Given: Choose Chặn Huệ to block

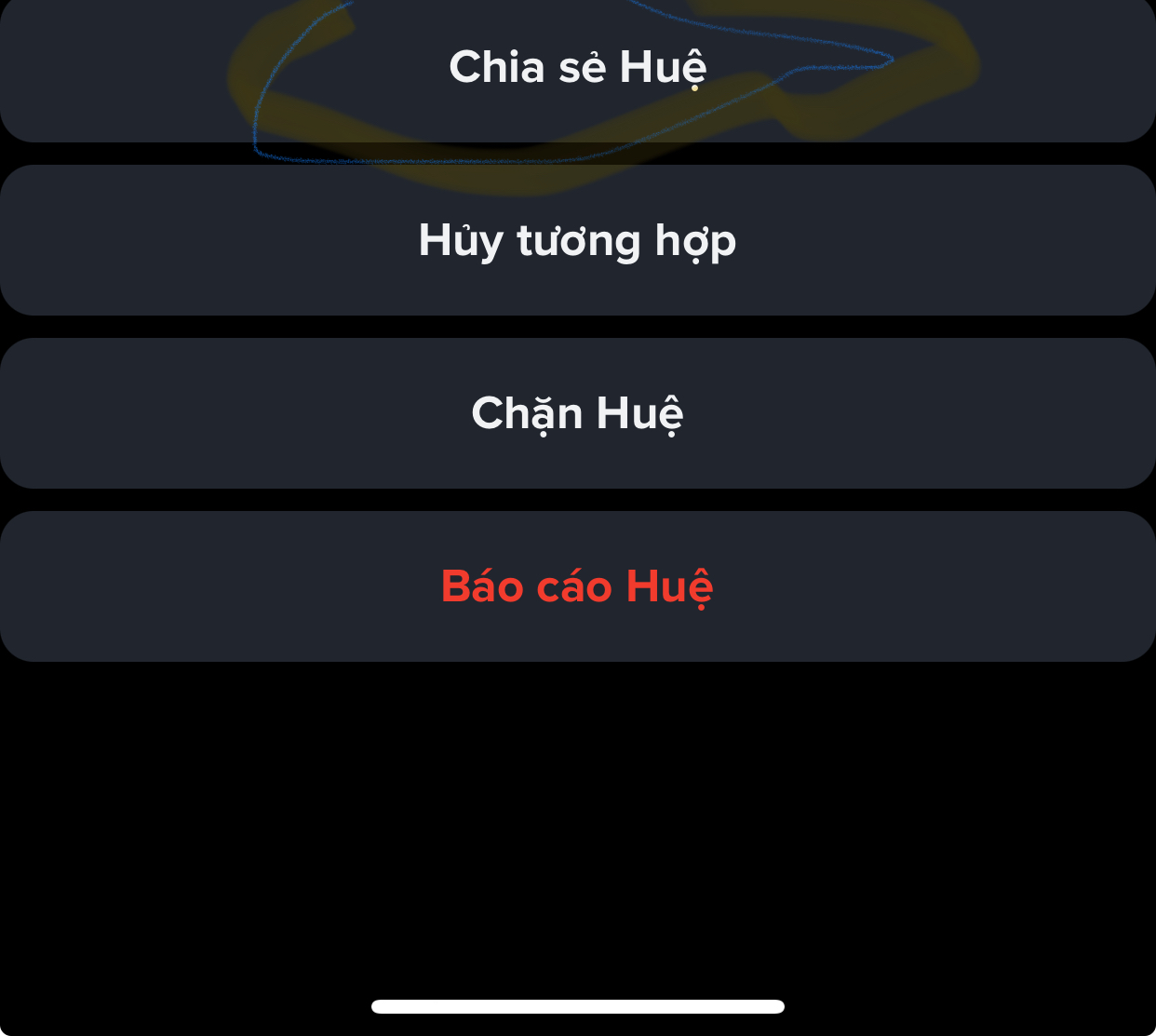Looking at the screenshot, I should pyautogui.click(x=577, y=413).
